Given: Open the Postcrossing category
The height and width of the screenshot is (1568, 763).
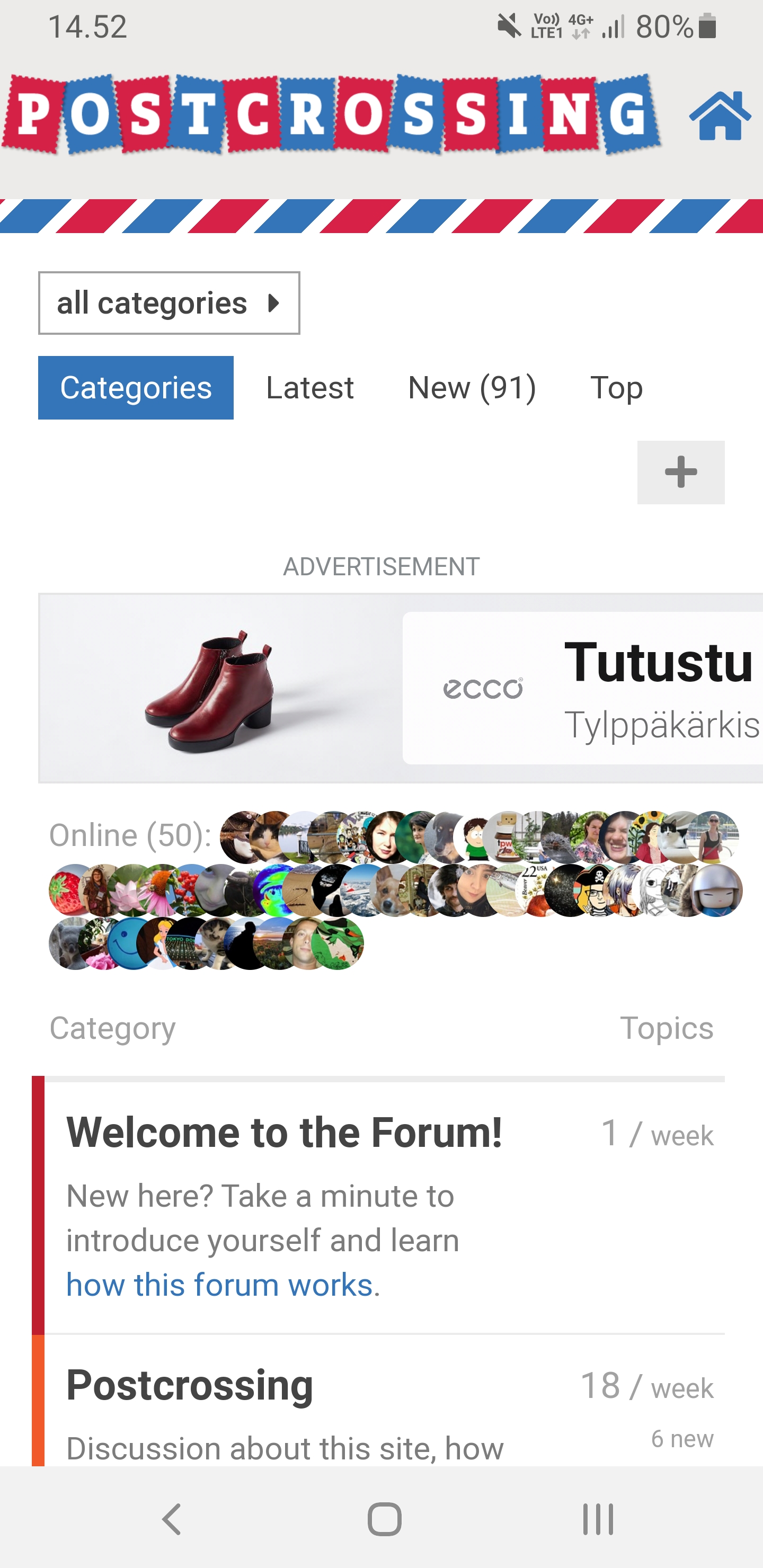Looking at the screenshot, I should point(189,1385).
